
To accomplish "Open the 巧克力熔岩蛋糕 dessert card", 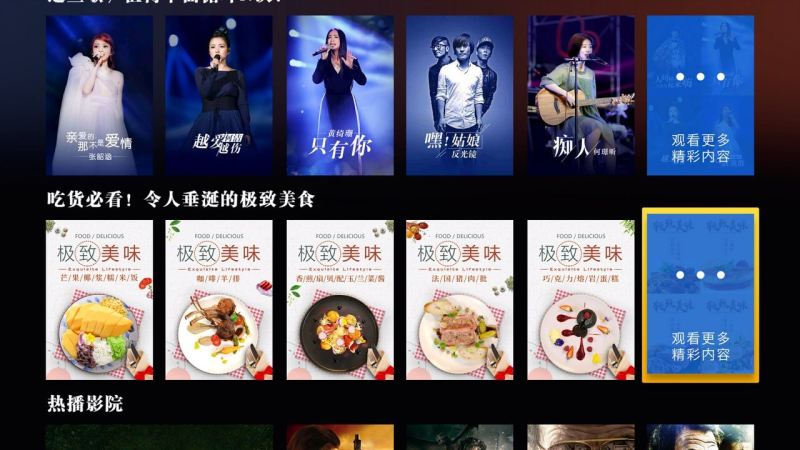I will 580,299.
